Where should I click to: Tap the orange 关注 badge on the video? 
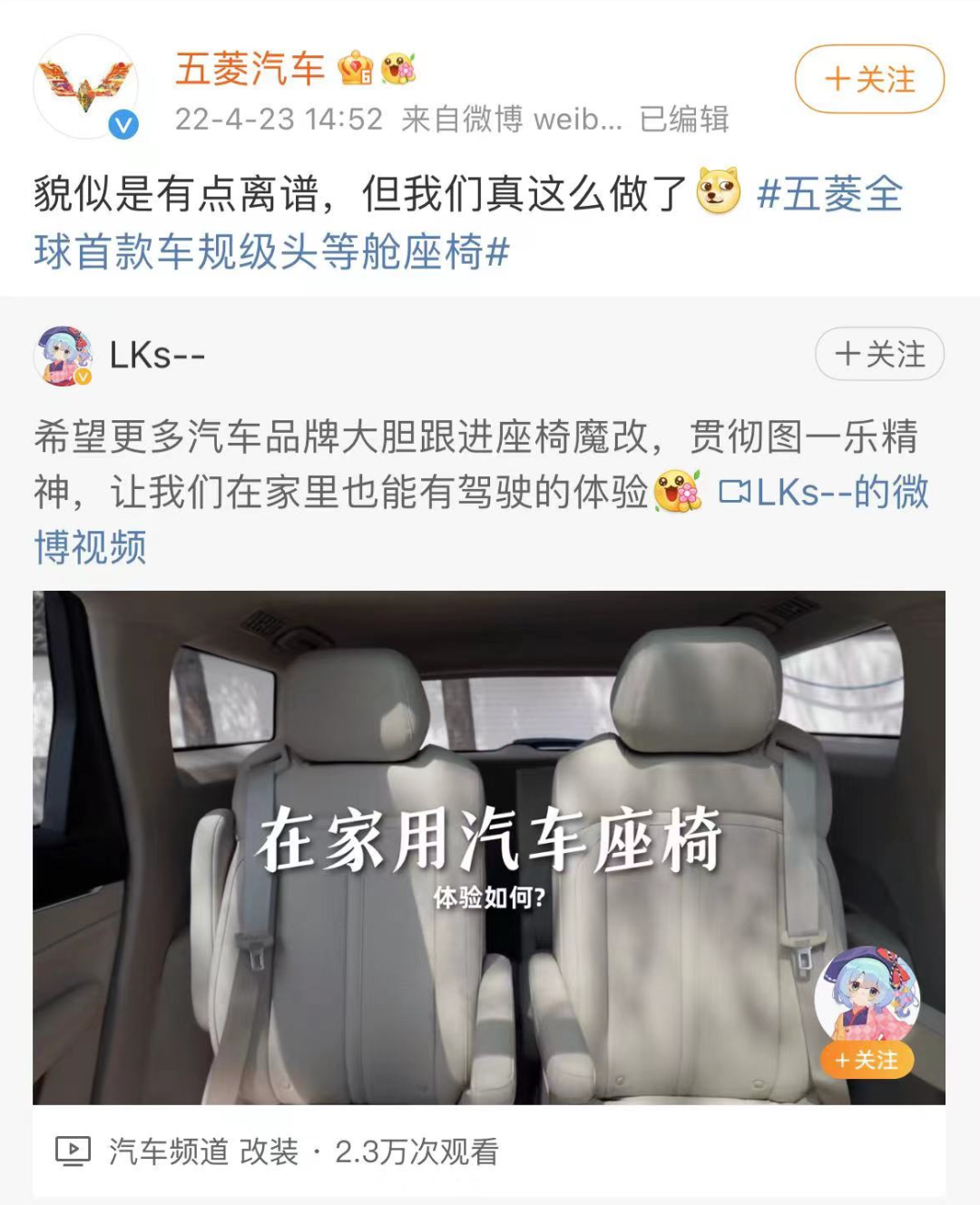click(x=867, y=1060)
